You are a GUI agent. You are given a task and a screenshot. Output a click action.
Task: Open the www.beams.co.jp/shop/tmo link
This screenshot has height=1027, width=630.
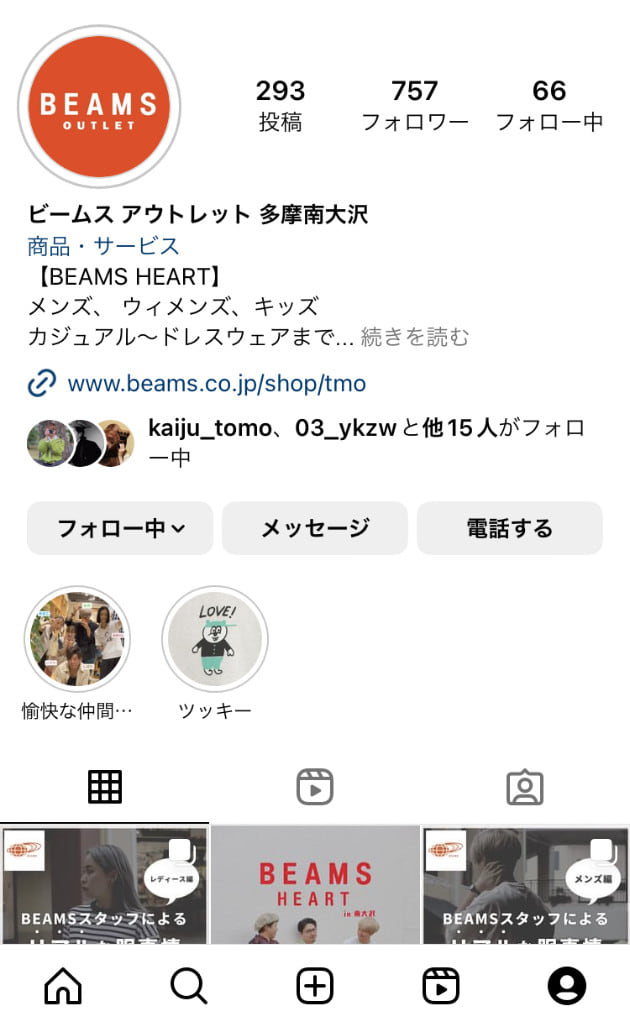coord(216,383)
